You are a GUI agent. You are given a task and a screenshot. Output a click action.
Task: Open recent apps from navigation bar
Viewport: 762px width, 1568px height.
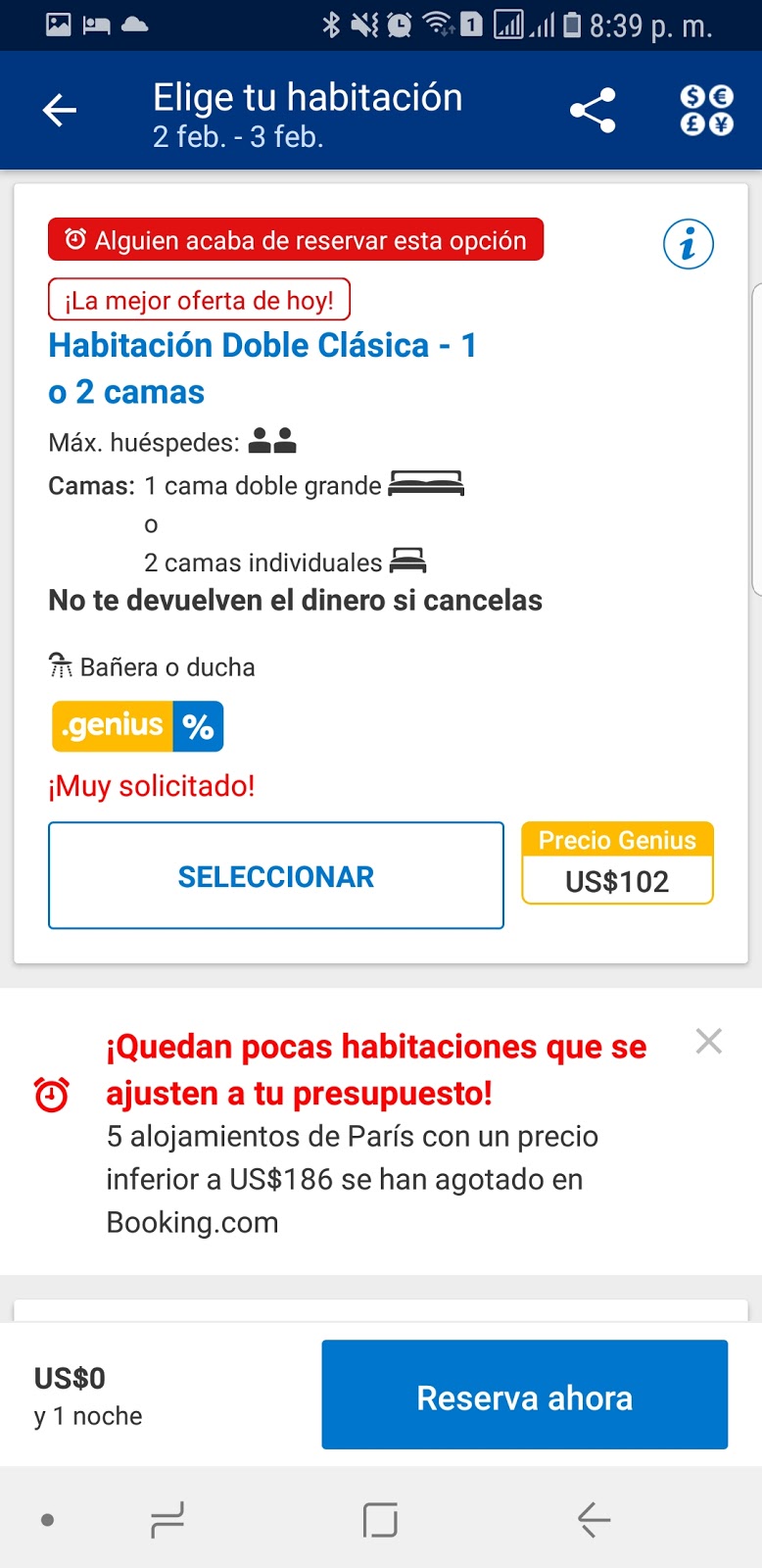coord(167,1520)
